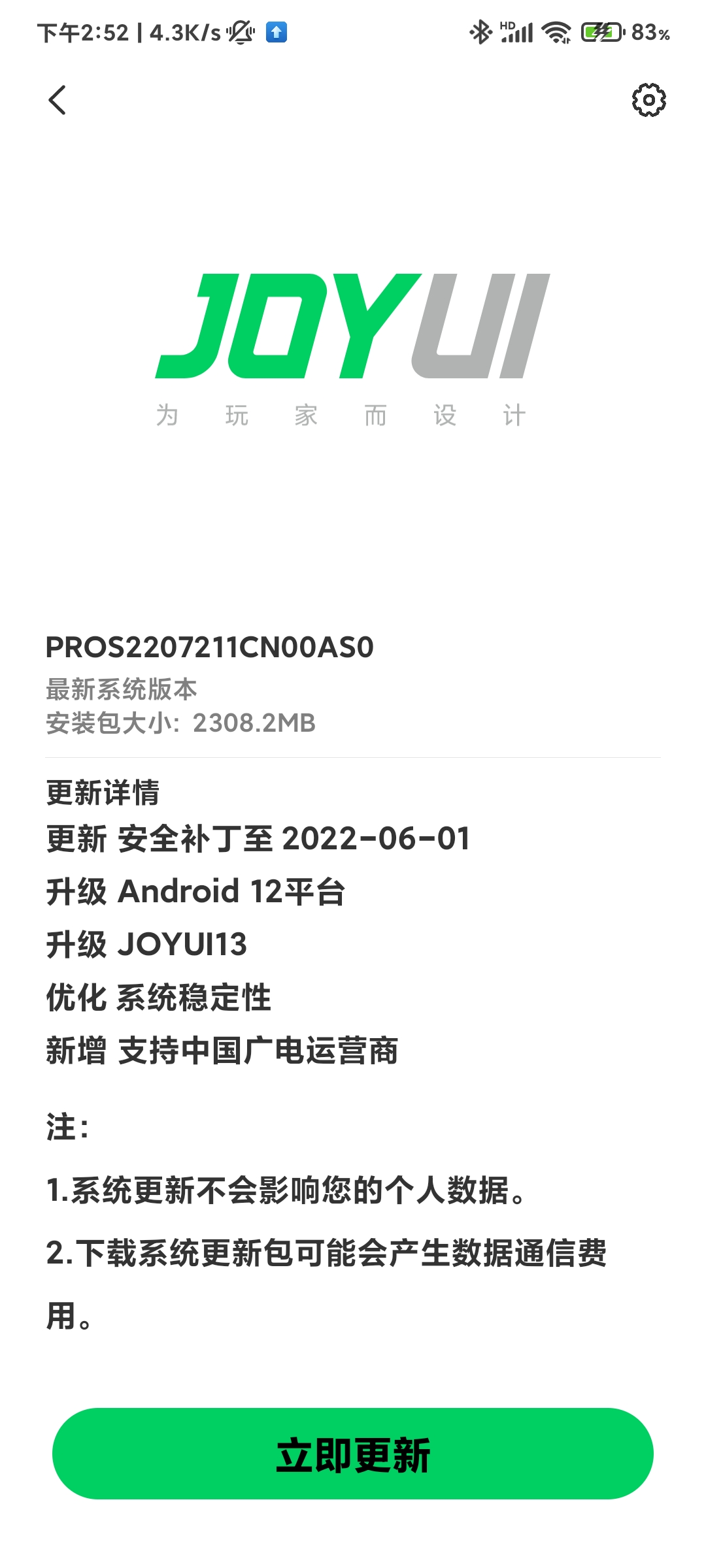Go back using the top-left arrow

[x=58, y=100]
